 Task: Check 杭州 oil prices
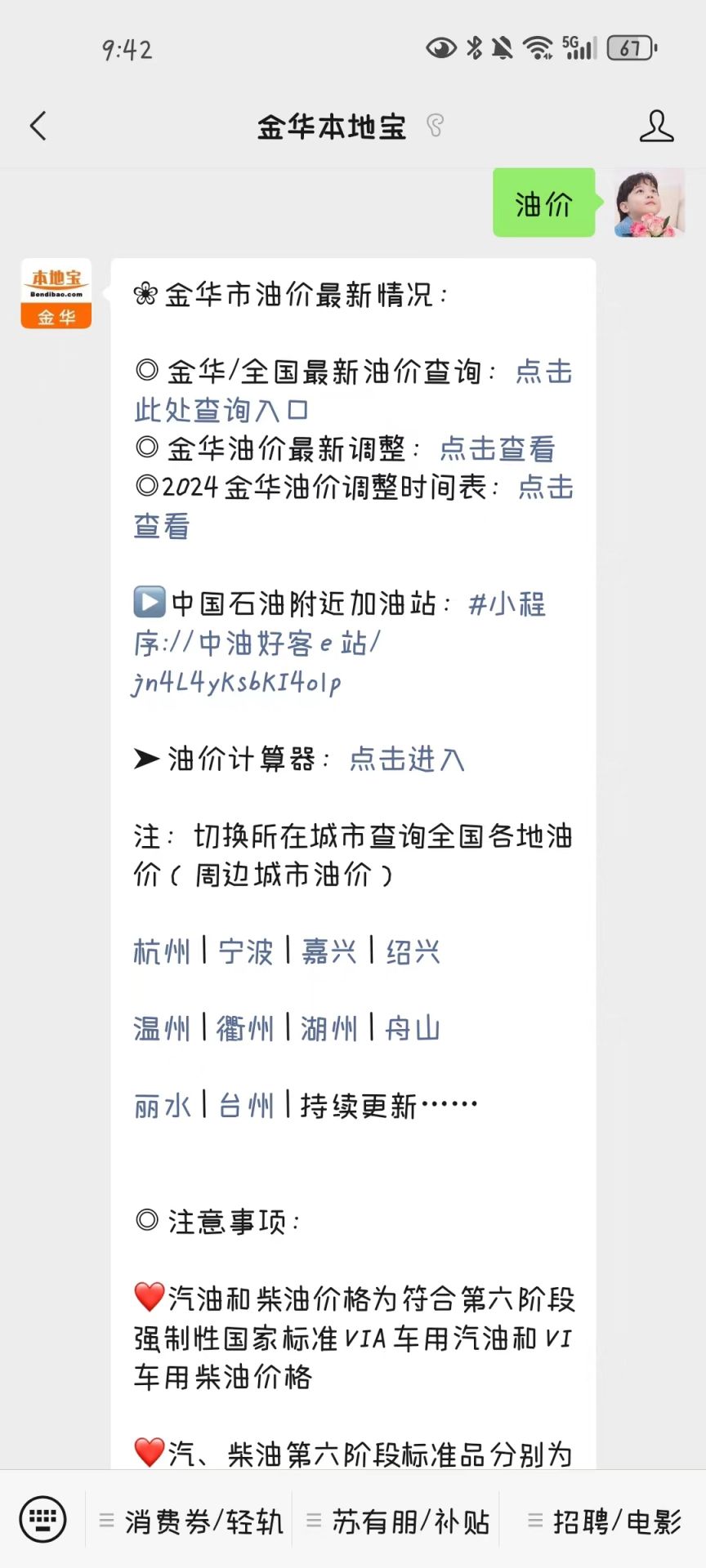pyautogui.click(x=162, y=952)
